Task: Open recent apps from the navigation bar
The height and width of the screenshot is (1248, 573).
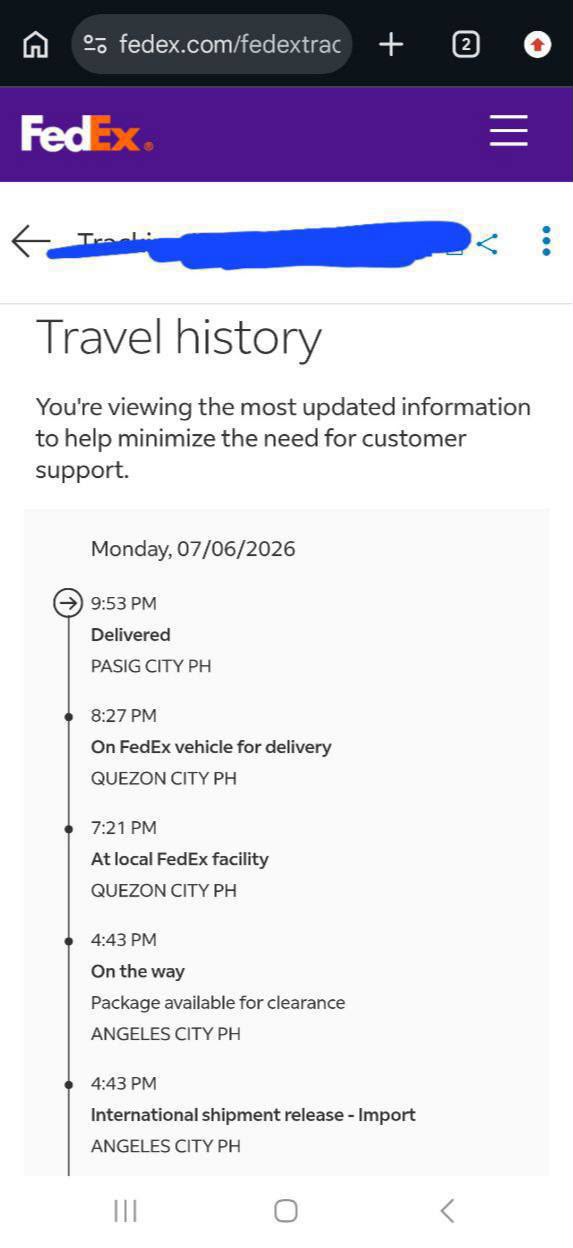Action: click(125, 1211)
